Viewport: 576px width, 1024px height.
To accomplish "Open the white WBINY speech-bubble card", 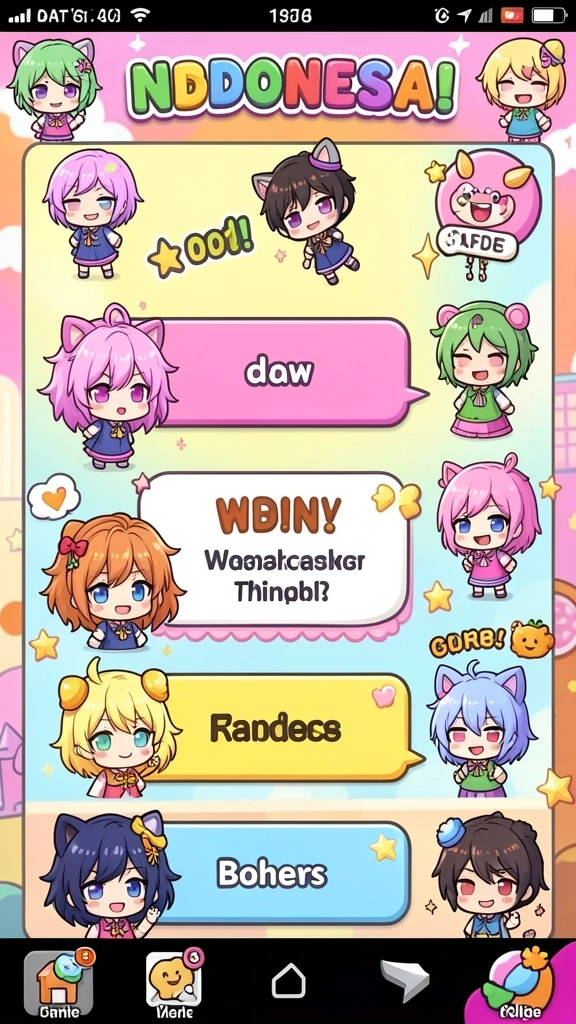I will click(274, 549).
